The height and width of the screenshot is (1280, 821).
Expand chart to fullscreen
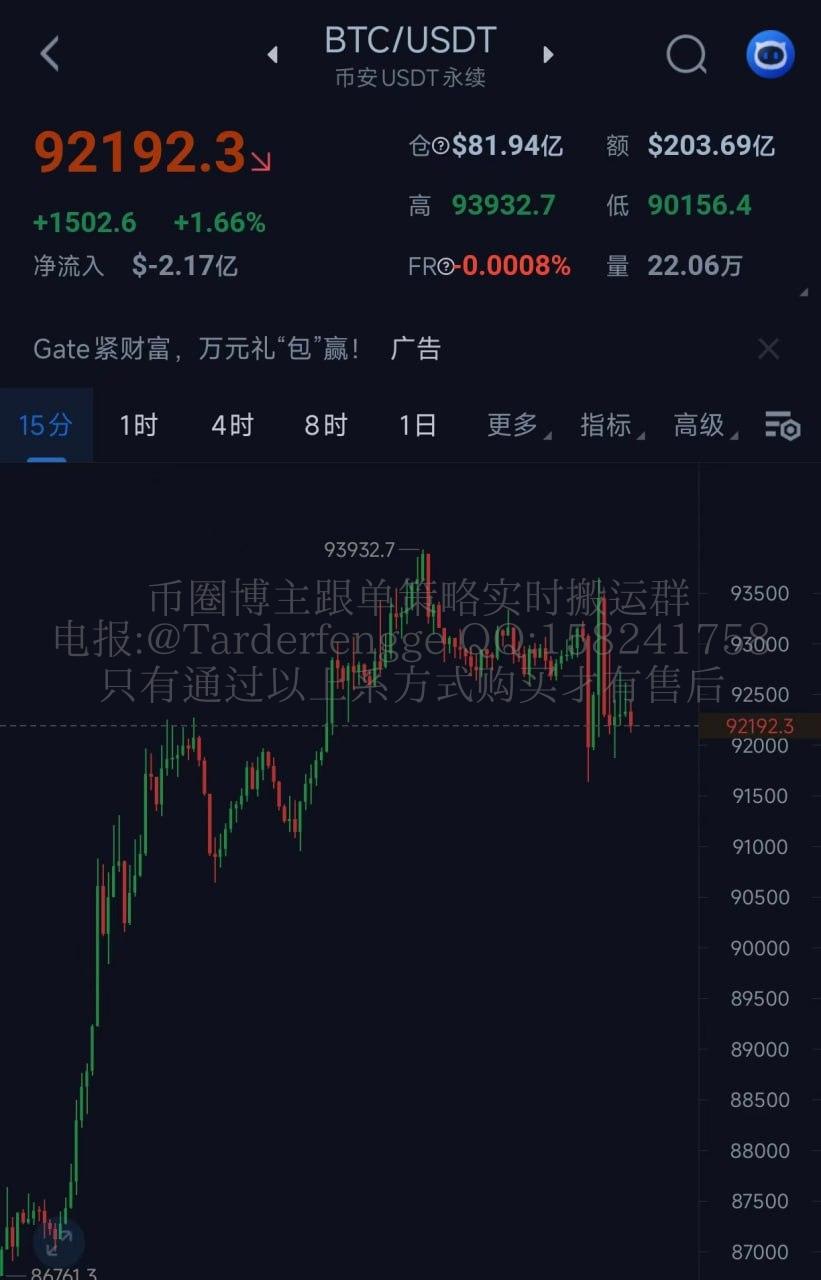pyautogui.click(x=58, y=1242)
